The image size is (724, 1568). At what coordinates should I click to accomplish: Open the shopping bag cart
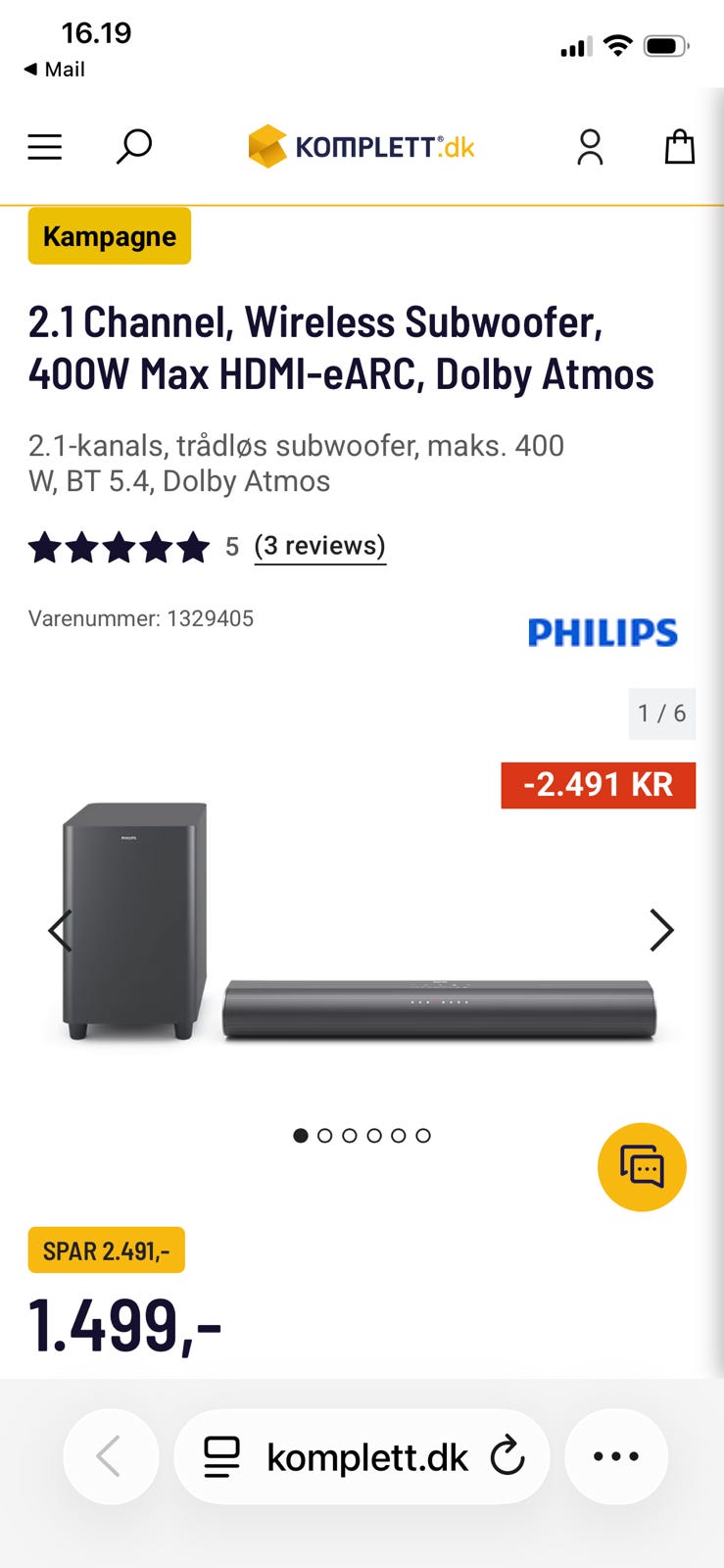click(679, 147)
